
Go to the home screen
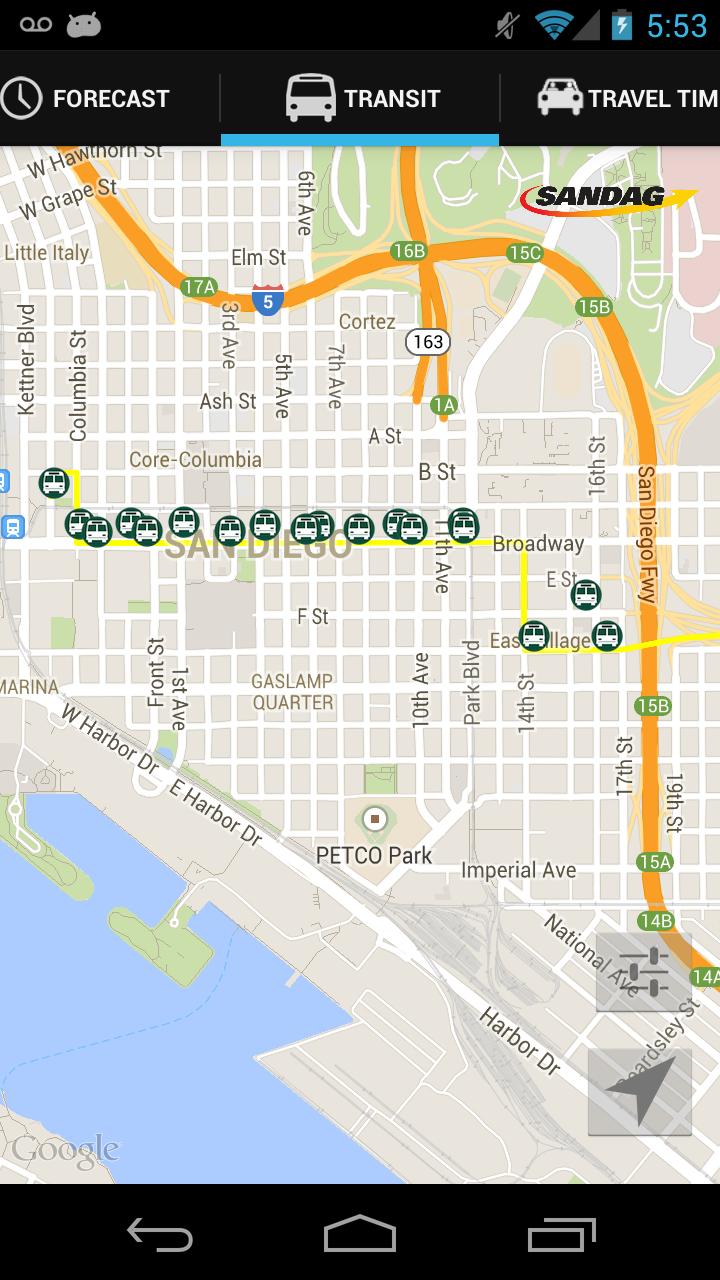point(360,1233)
